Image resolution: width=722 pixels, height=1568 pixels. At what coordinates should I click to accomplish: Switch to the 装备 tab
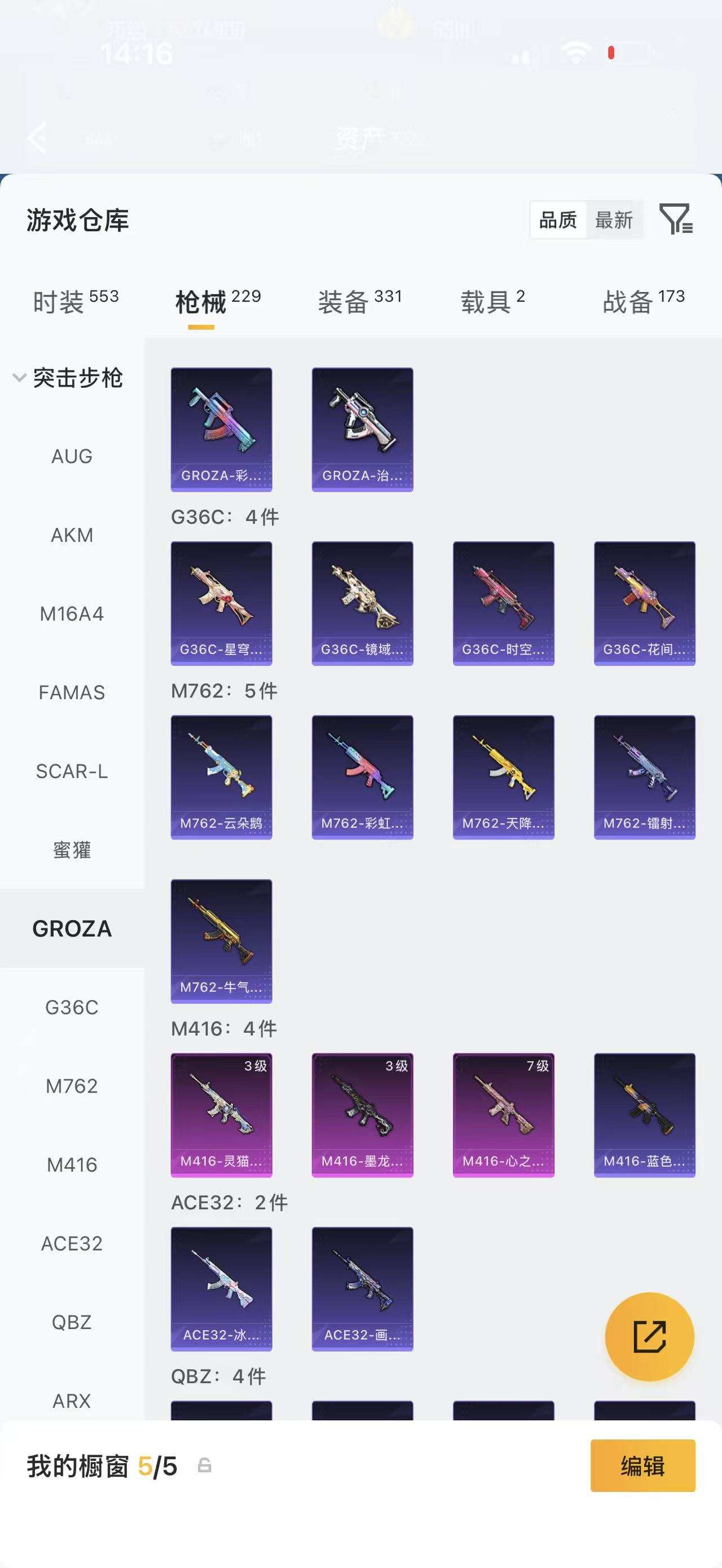pos(359,301)
